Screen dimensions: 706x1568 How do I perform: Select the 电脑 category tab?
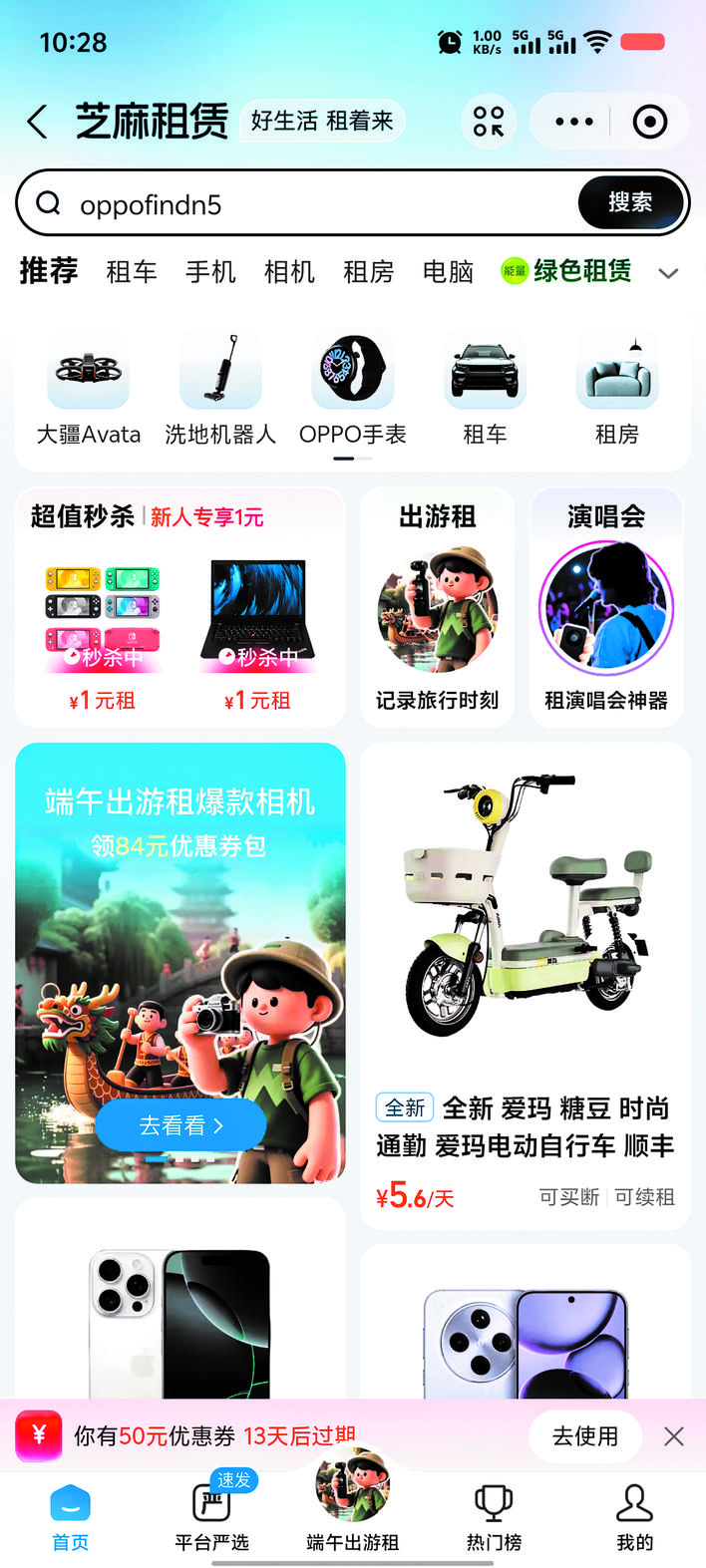[x=448, y=271]
